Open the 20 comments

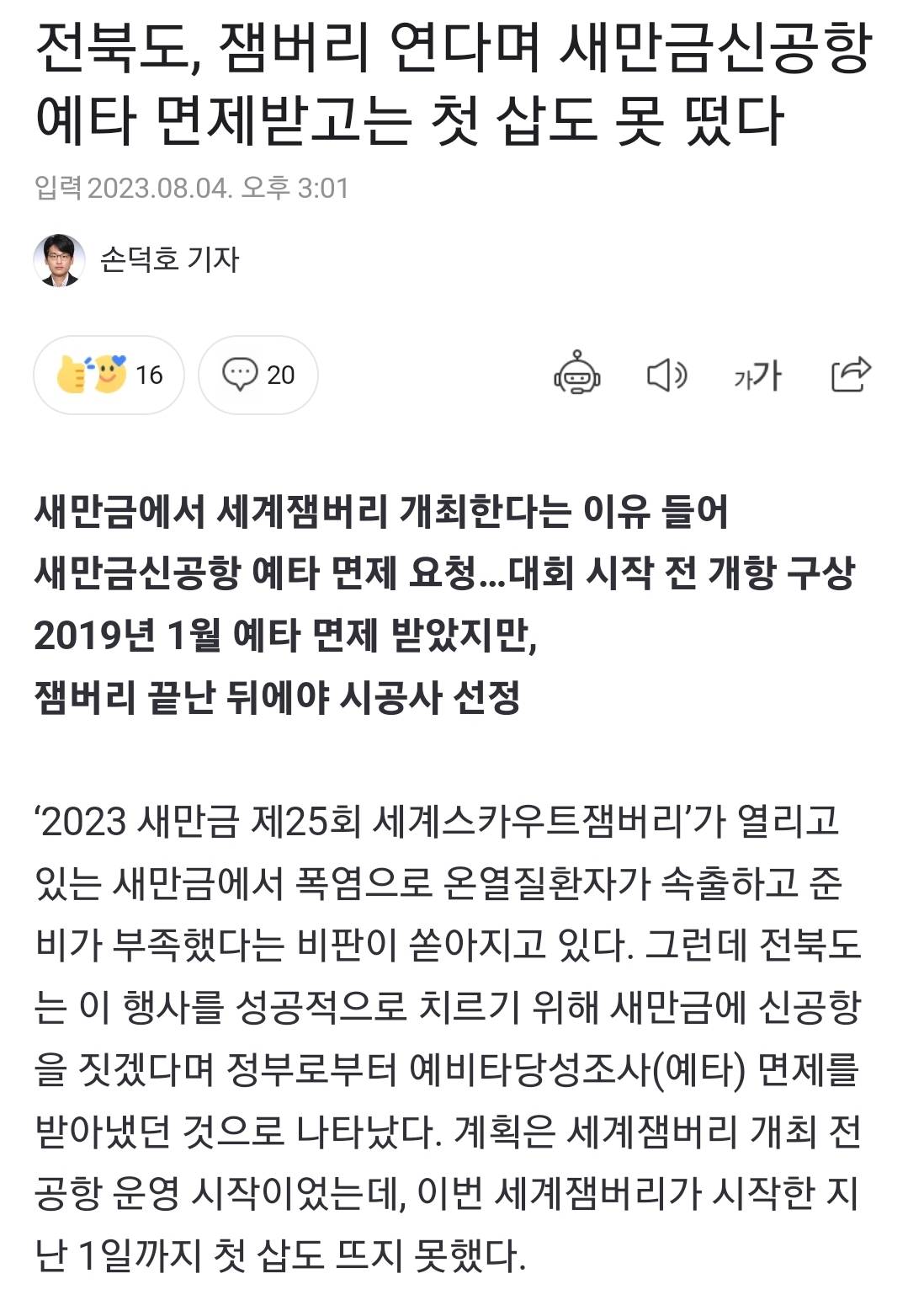(x=258, y=375)
